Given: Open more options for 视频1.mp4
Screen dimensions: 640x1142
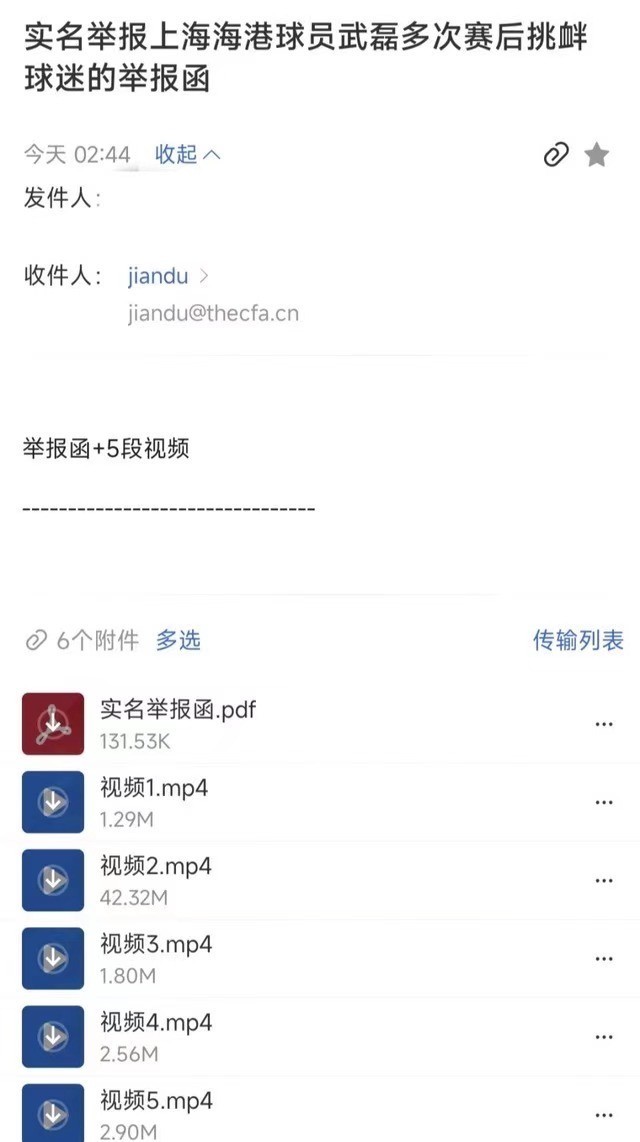Looking at the screenshot, I should [x=603, y=802].
